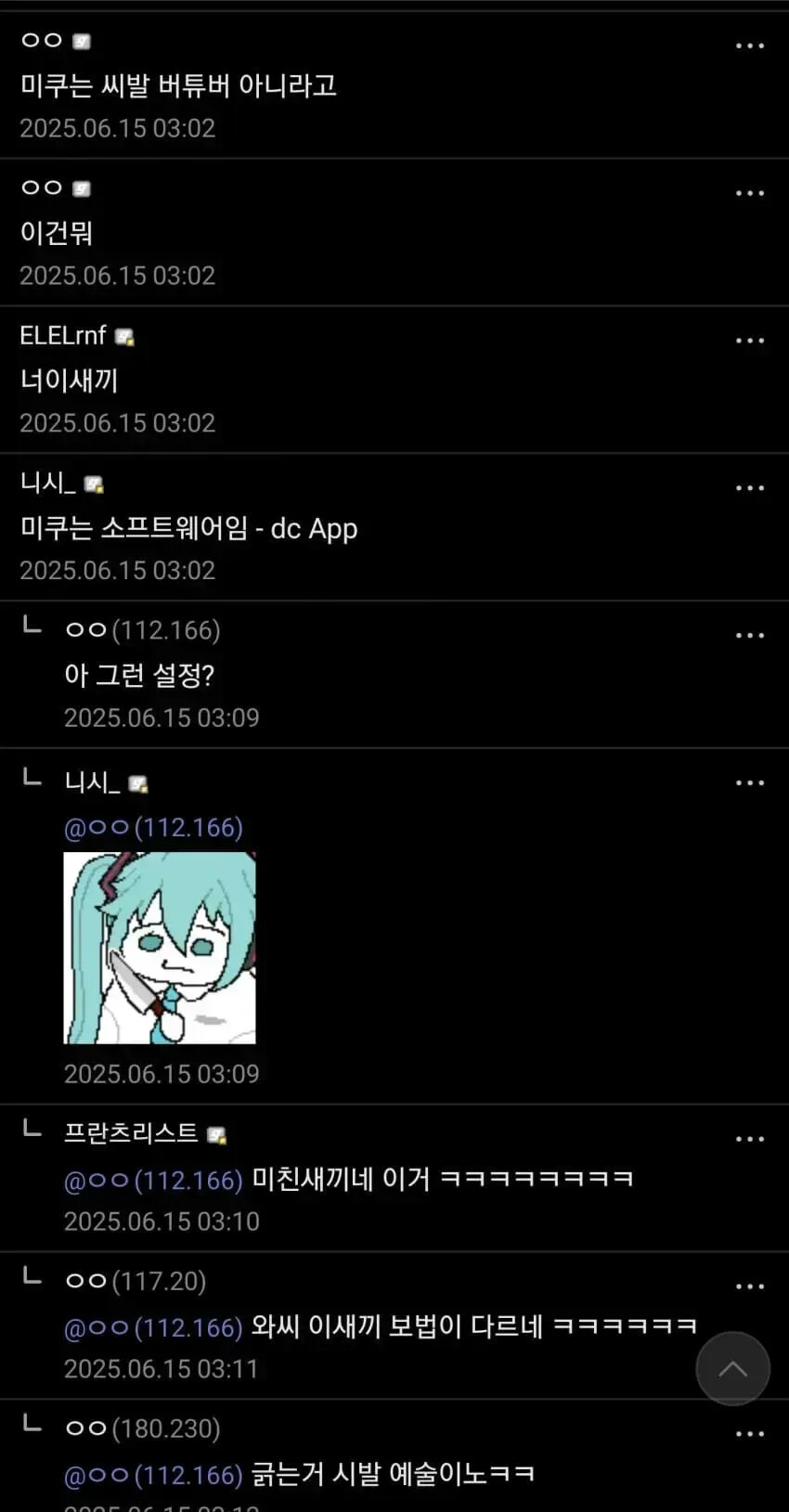Open the options menu on 프란츠리스트's reply

[749, 1139]
